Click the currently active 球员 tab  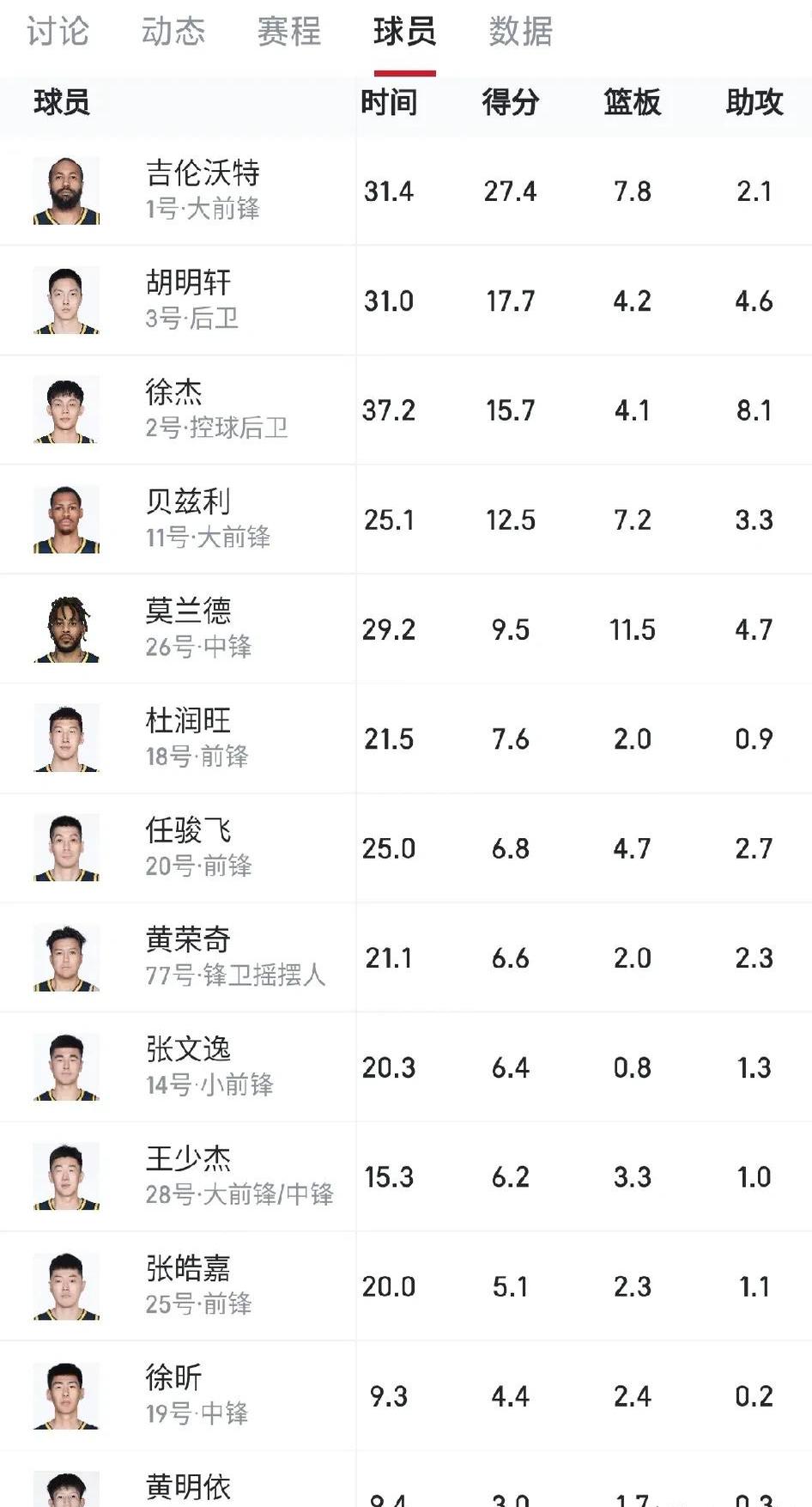pos(403,33)
